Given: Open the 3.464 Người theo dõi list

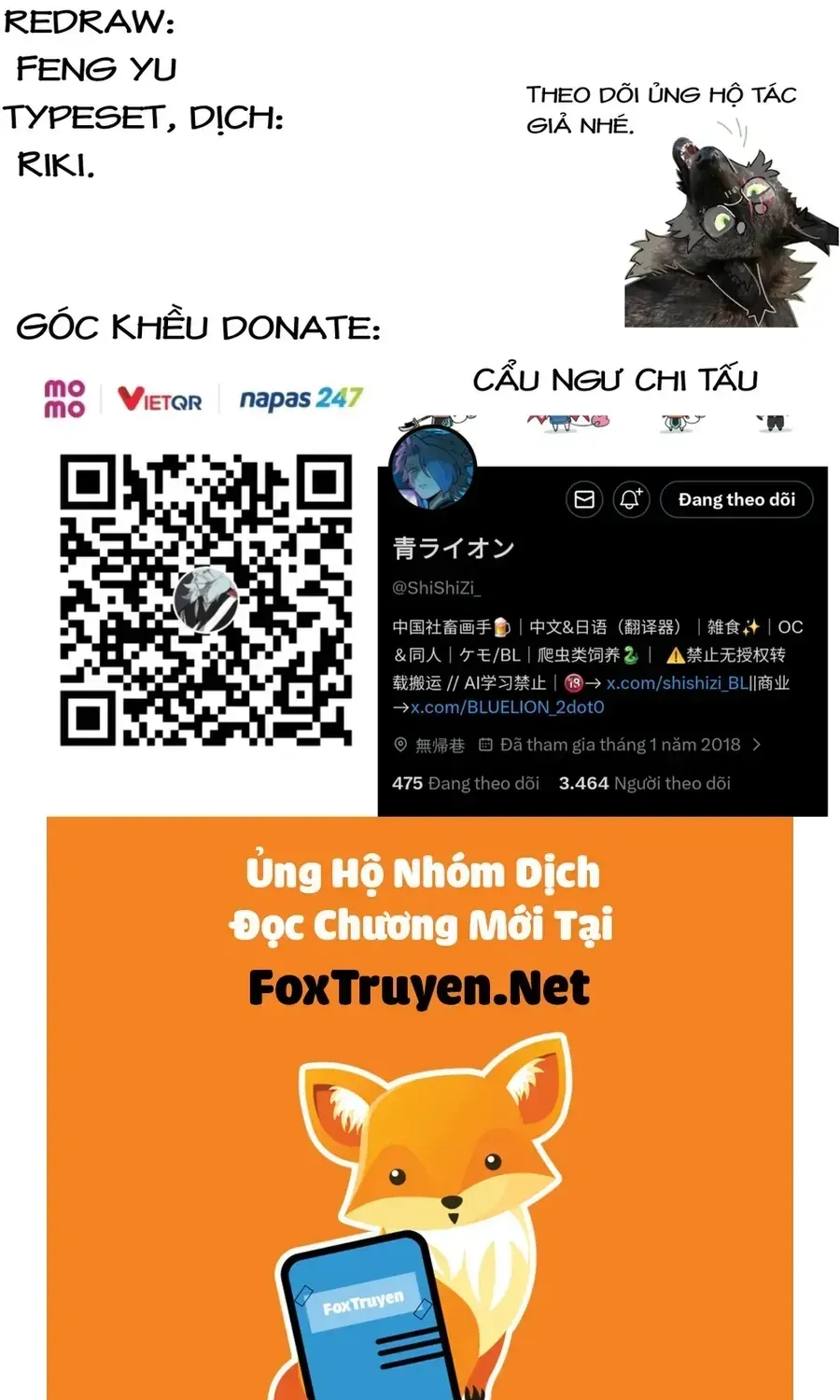Looking at the screenshot, I should point(646,783).
